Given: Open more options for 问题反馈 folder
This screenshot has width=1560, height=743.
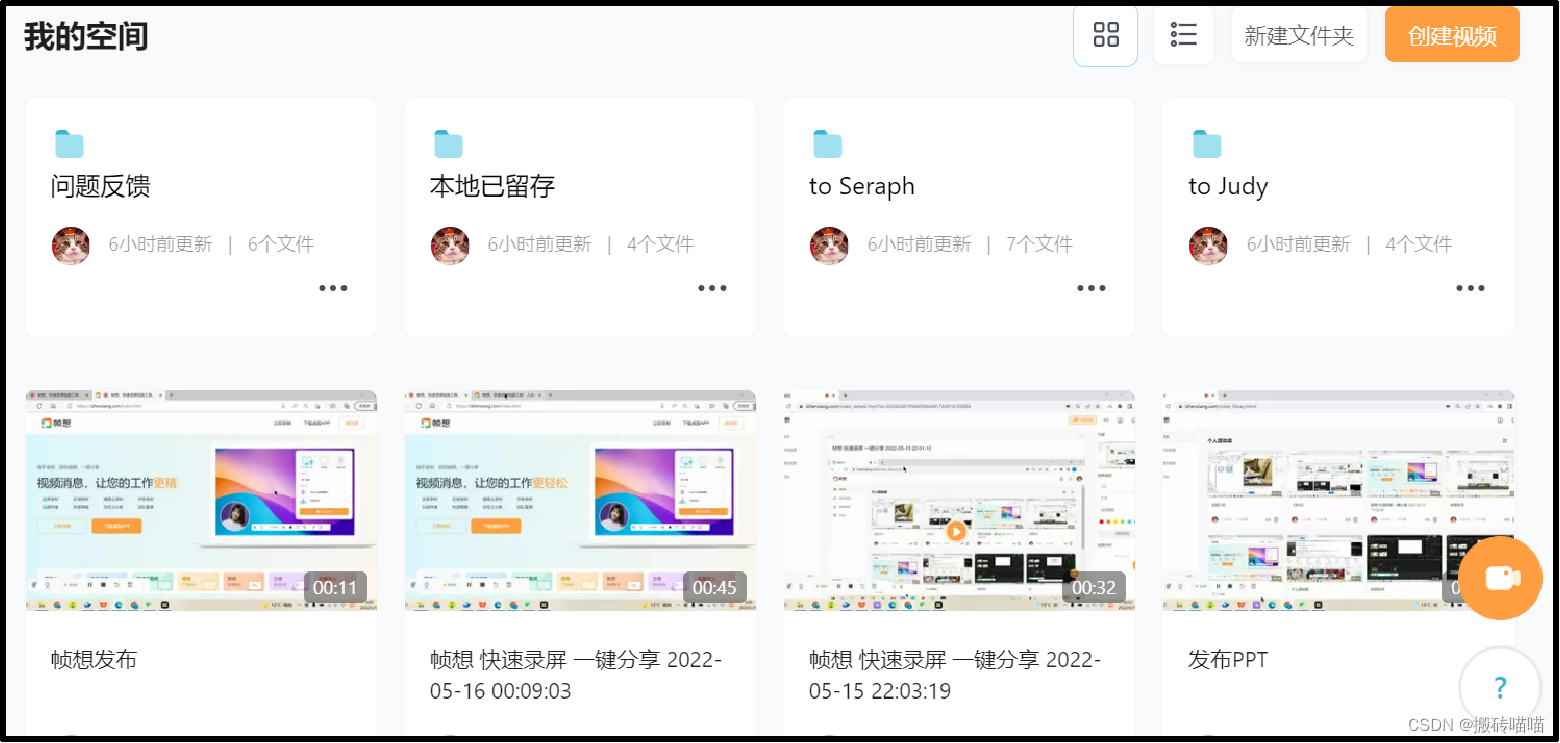Looking at the screenshot, I should point(333,288).
